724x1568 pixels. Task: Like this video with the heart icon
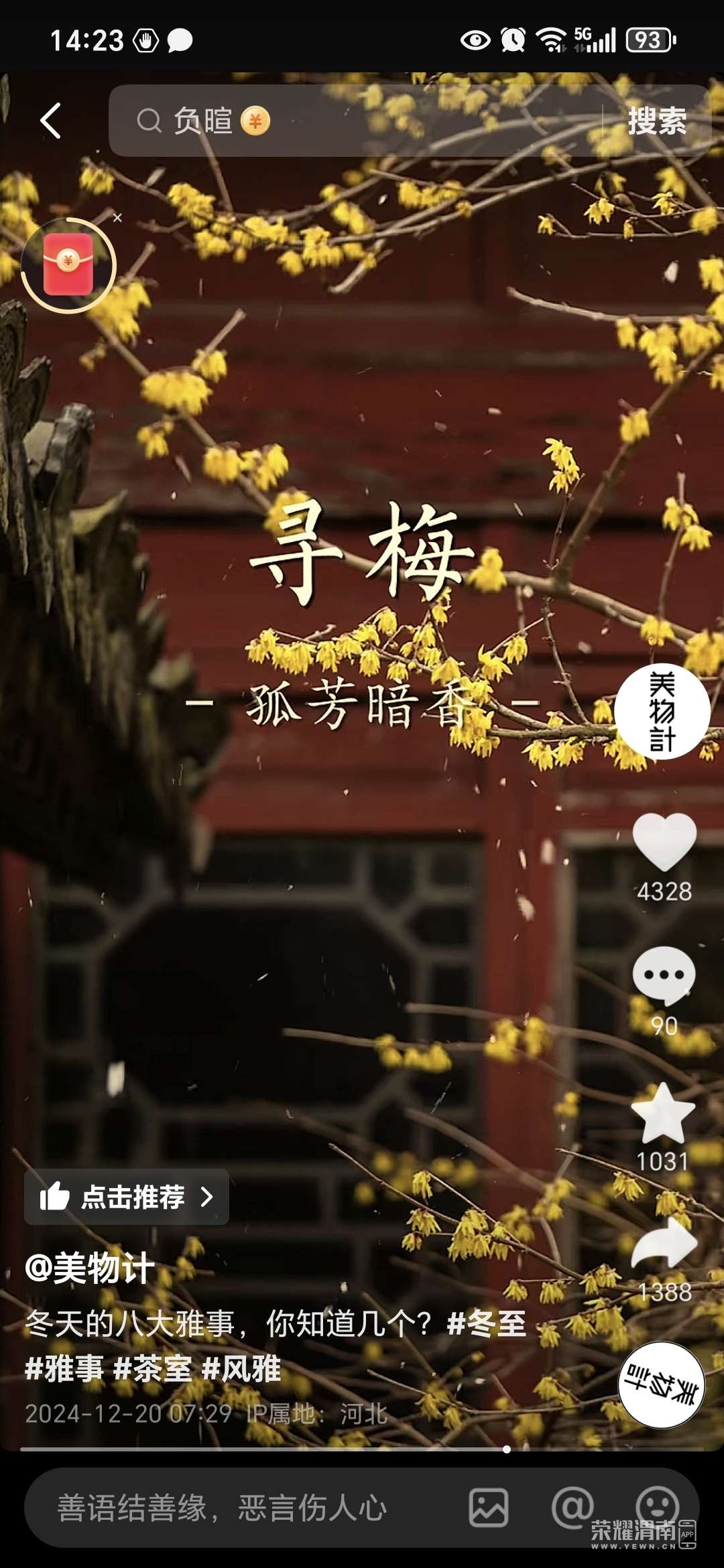click(x=664, y=842)
